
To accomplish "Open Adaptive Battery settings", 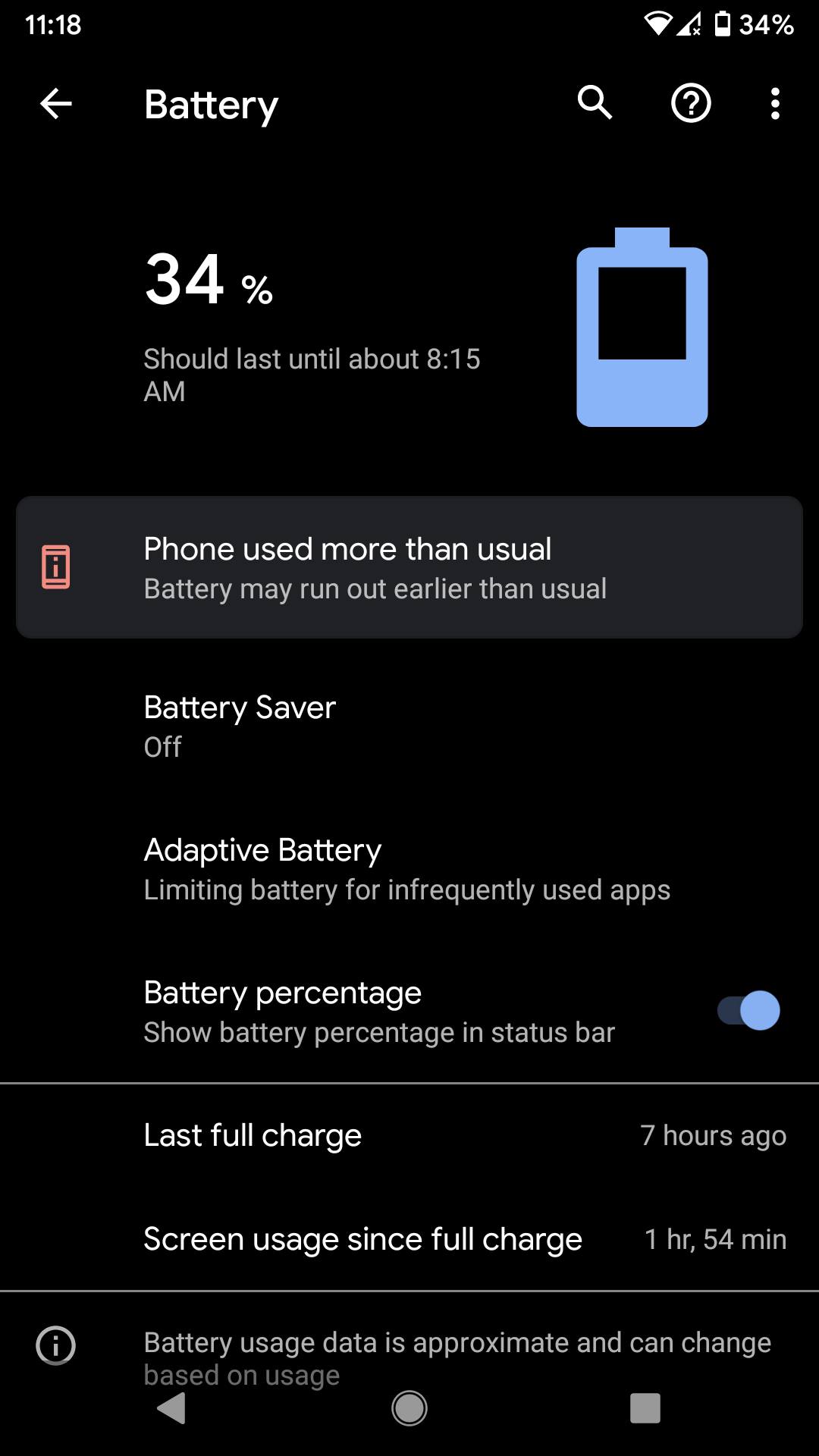I will pyautogui.click(x=409, y=869).
